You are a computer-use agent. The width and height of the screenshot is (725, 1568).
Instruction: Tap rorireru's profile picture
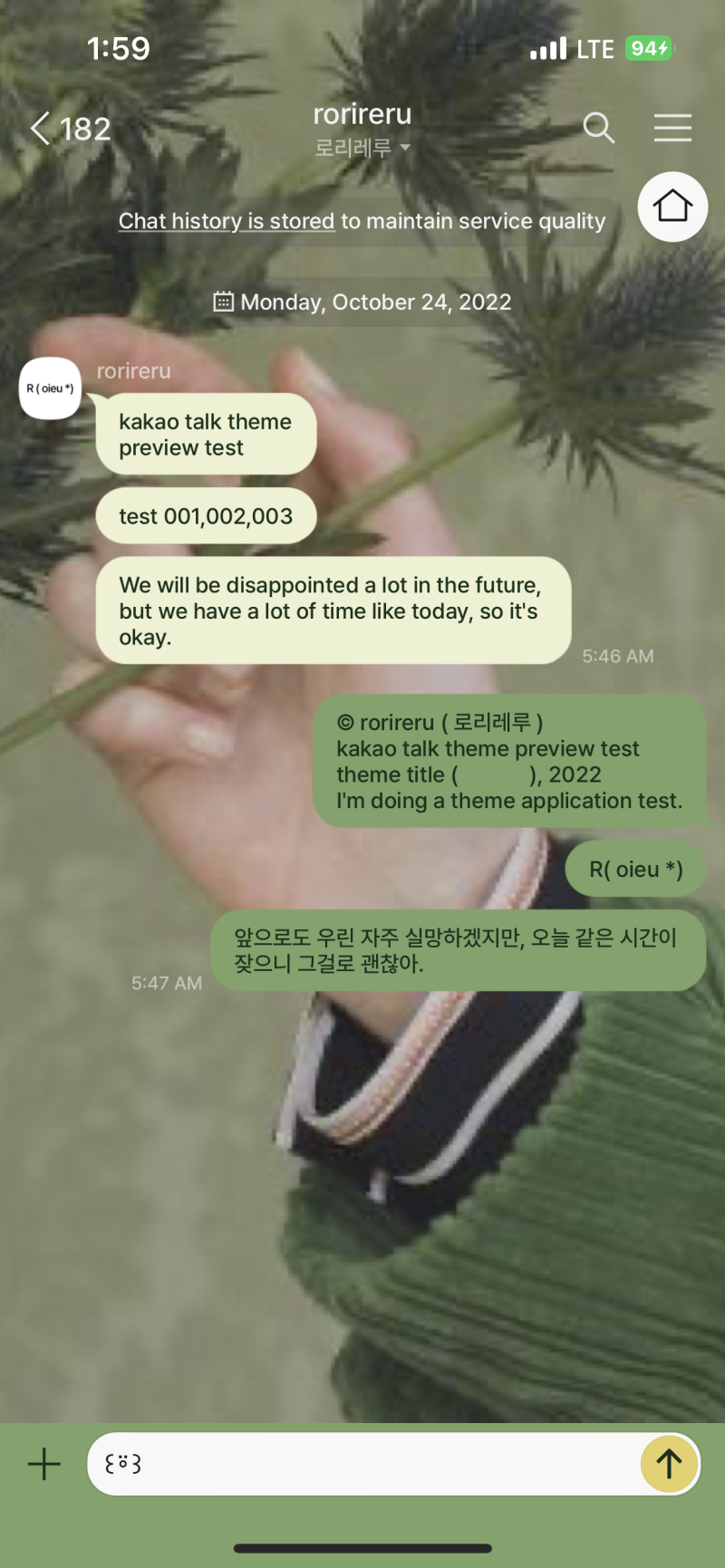[x=50, y=388]
